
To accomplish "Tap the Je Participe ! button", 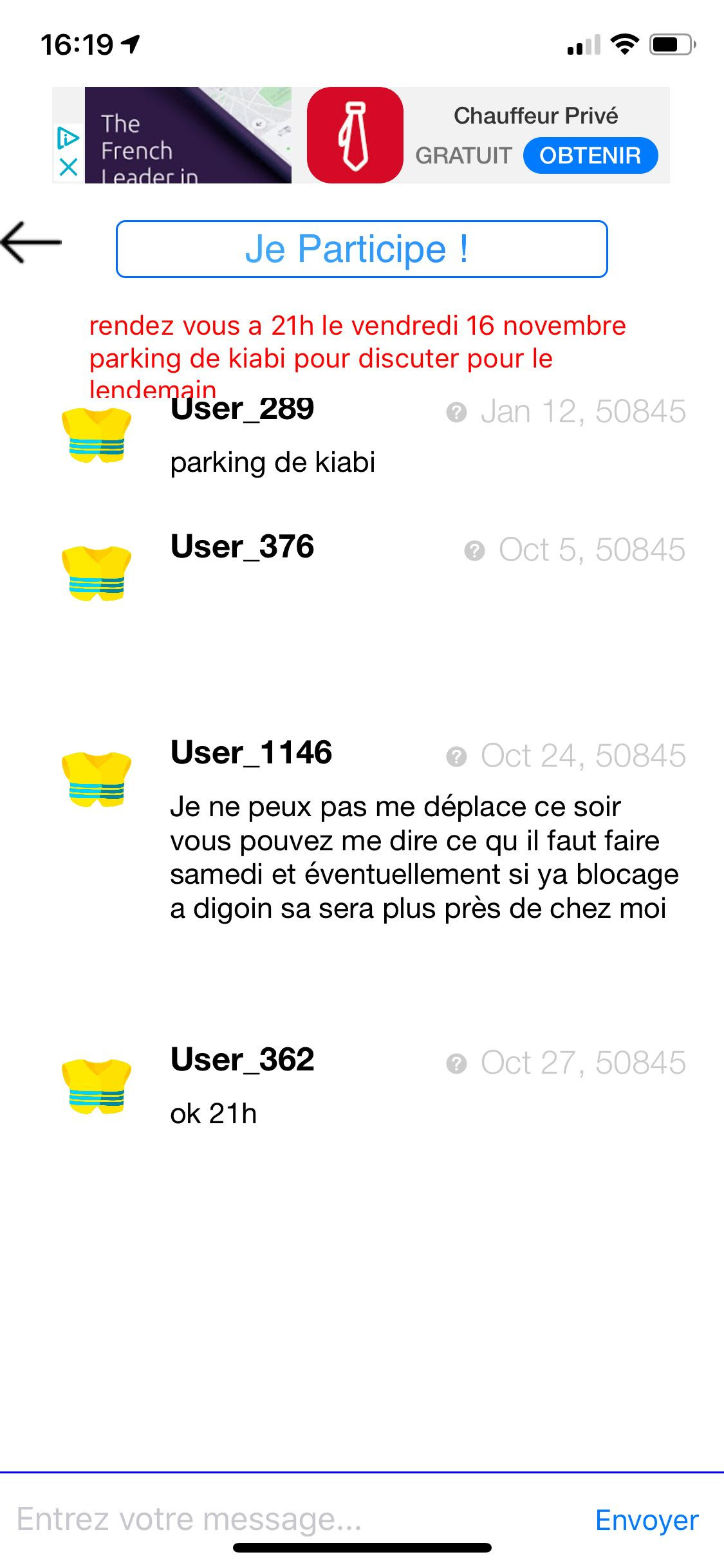I will [362, 249].
